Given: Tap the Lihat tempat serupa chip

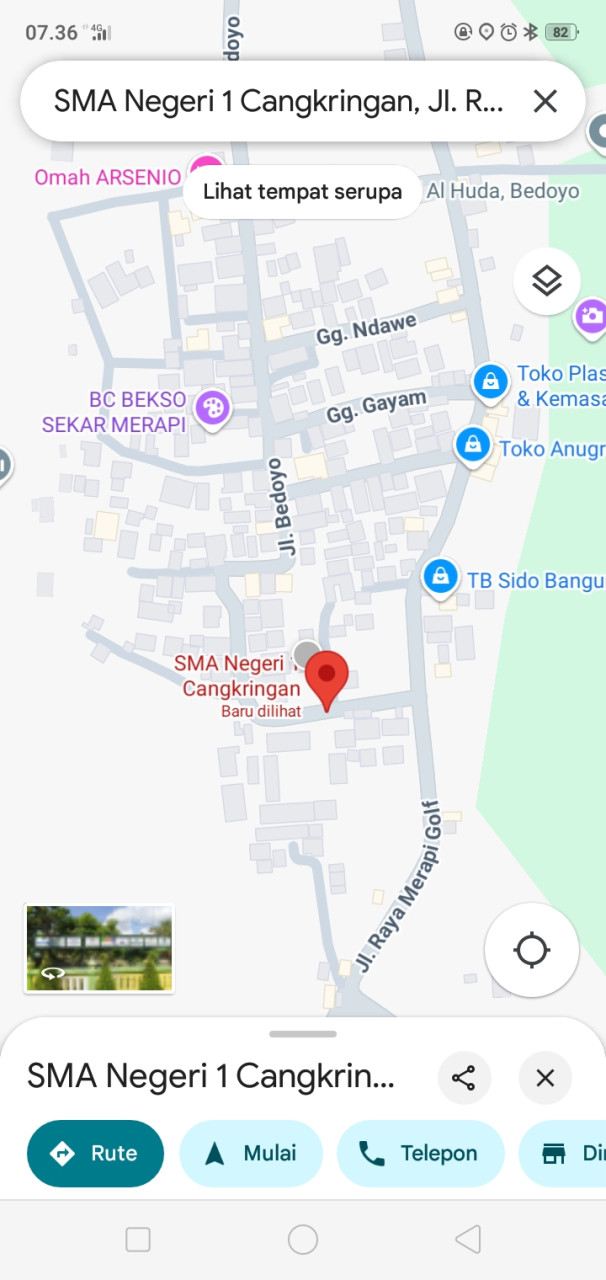Looking at the screenshot, I should pyautogui.click(x=302, y=192).
